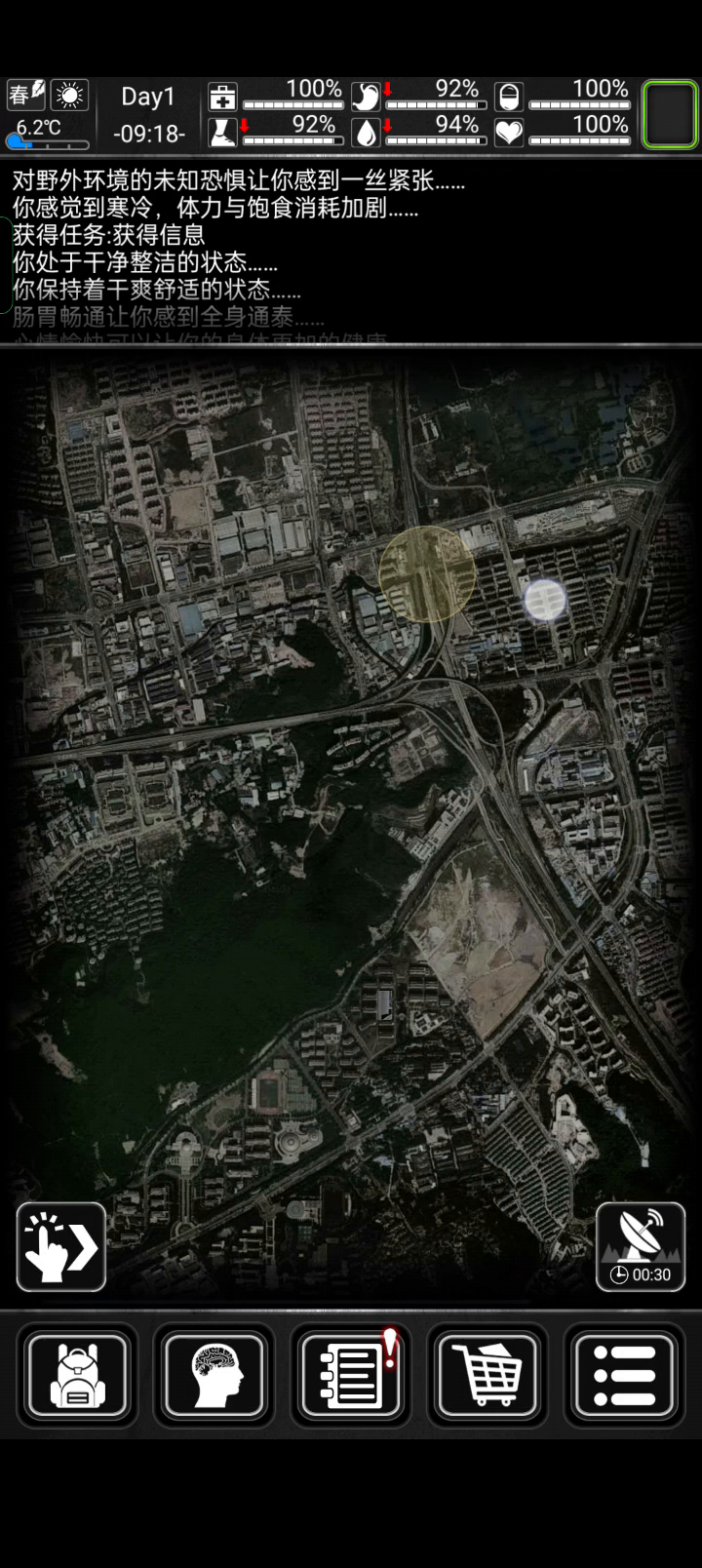This screenshot has height=1568, width=702.
Task: Open the brain skills menu
Action: pyautogui.click(x=214, y=1376)
